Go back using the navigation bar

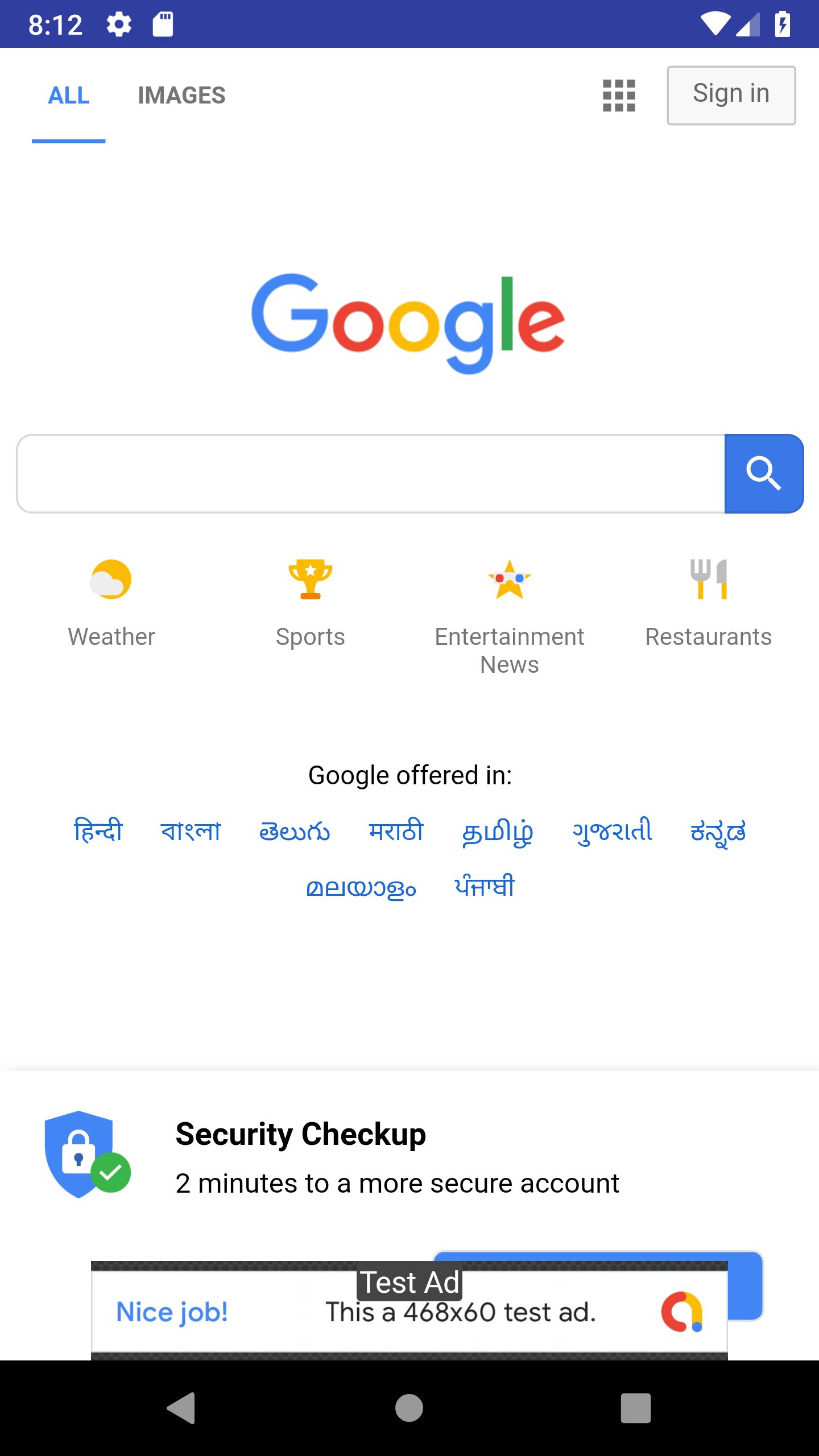pyautogui.click(x=181, y=1408)
